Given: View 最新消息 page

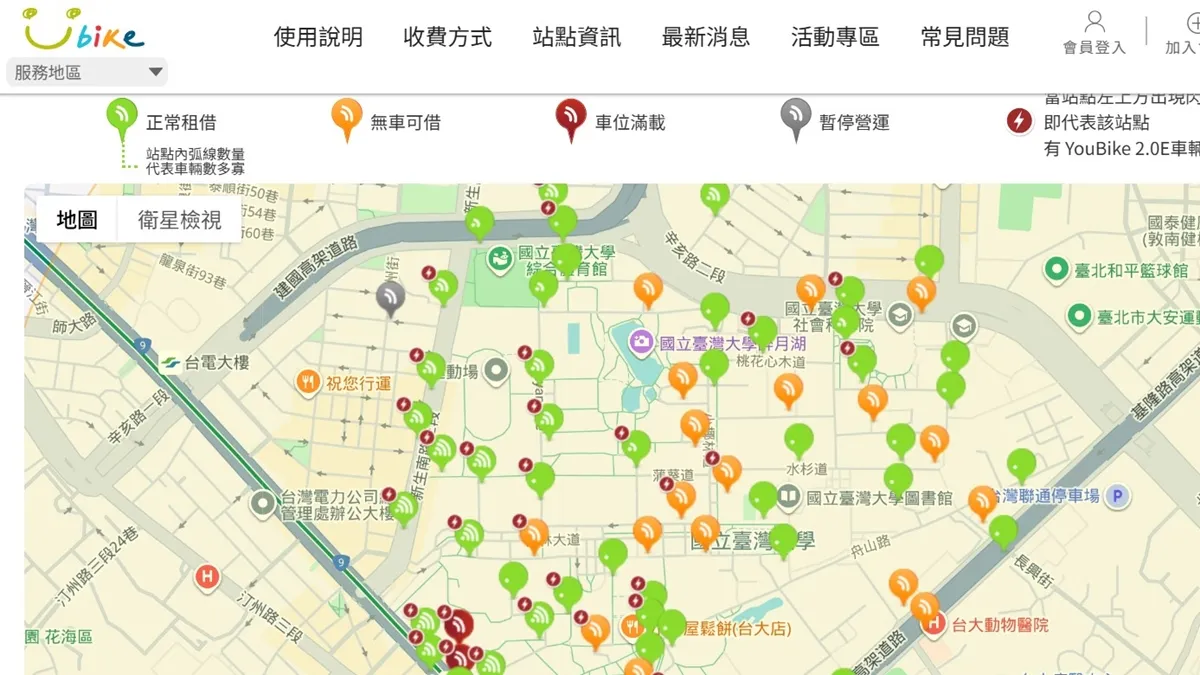Looking at the screenshot, I should point(705,38).
